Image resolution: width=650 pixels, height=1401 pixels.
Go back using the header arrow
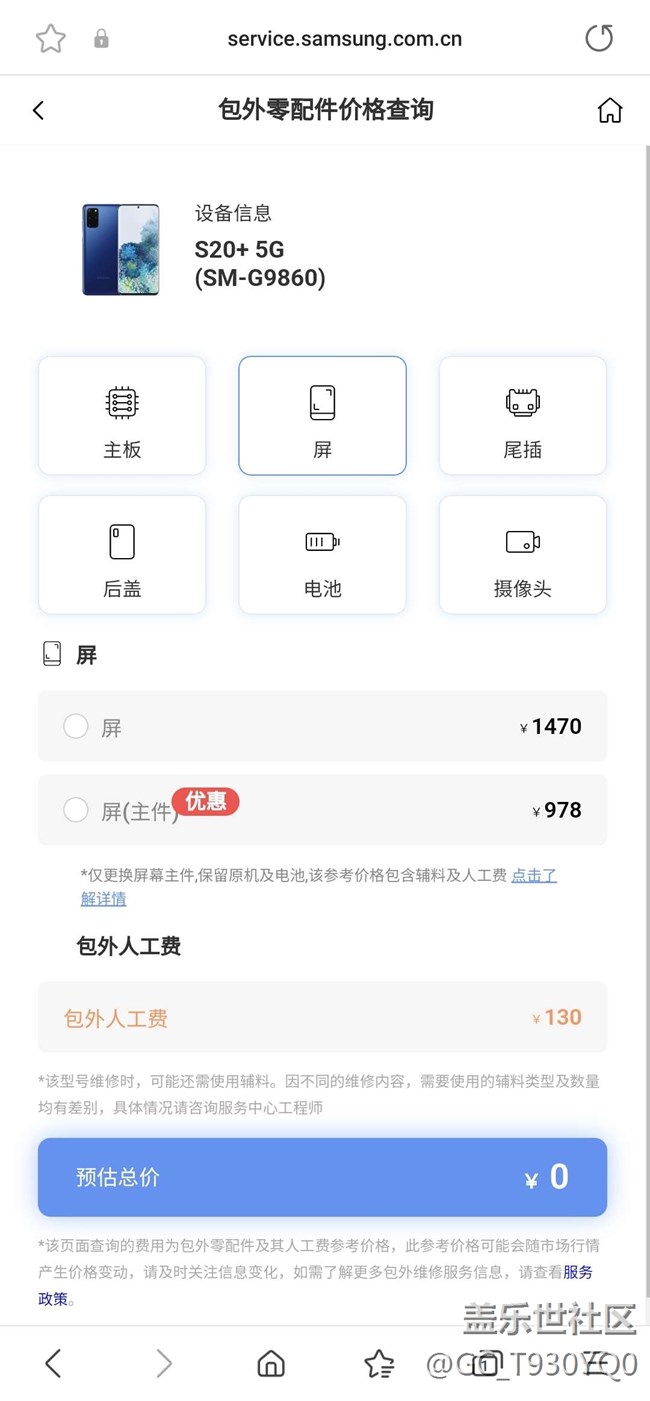click(x=39, y=110)
